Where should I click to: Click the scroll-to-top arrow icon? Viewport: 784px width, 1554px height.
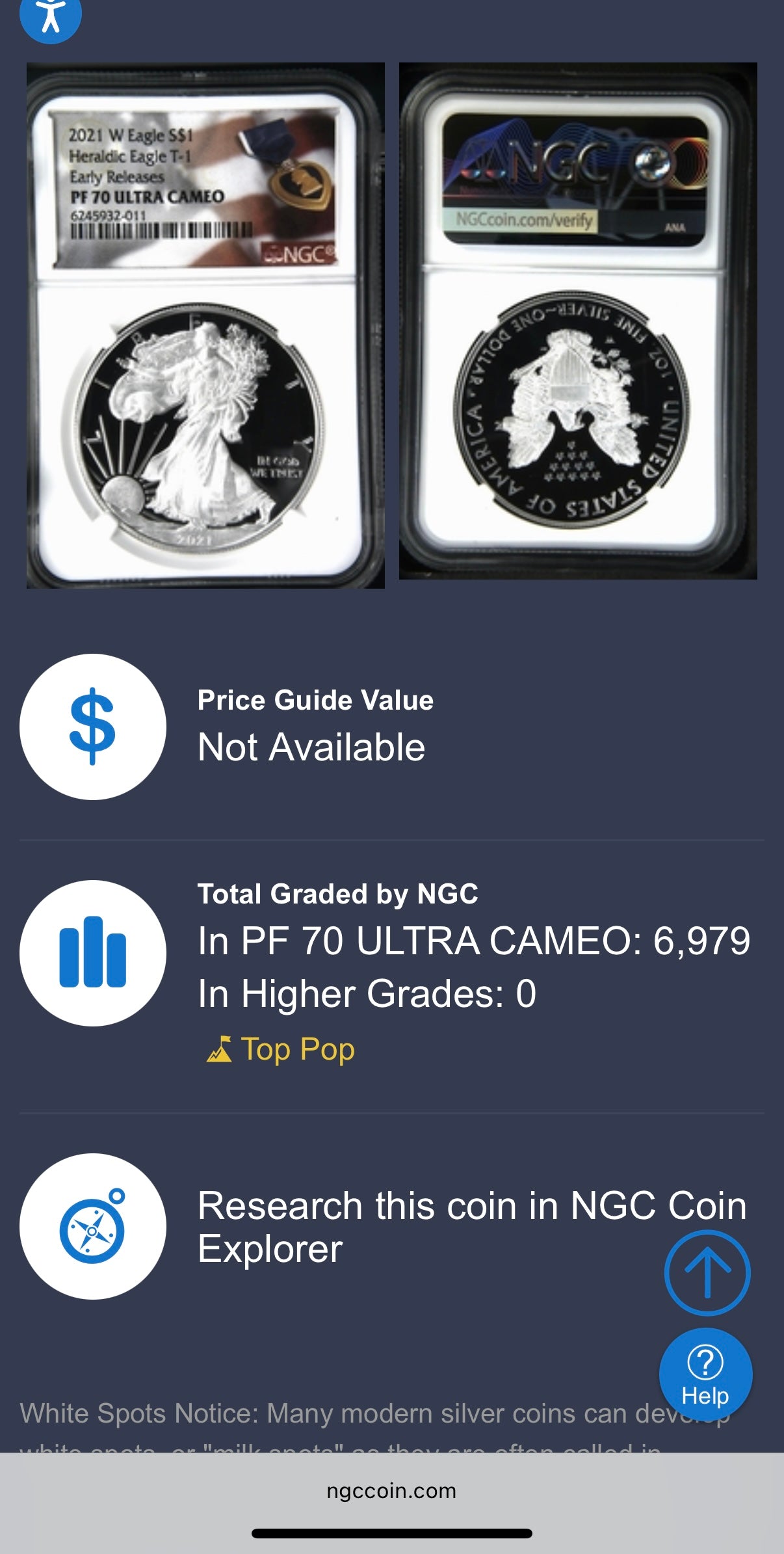707,1273
